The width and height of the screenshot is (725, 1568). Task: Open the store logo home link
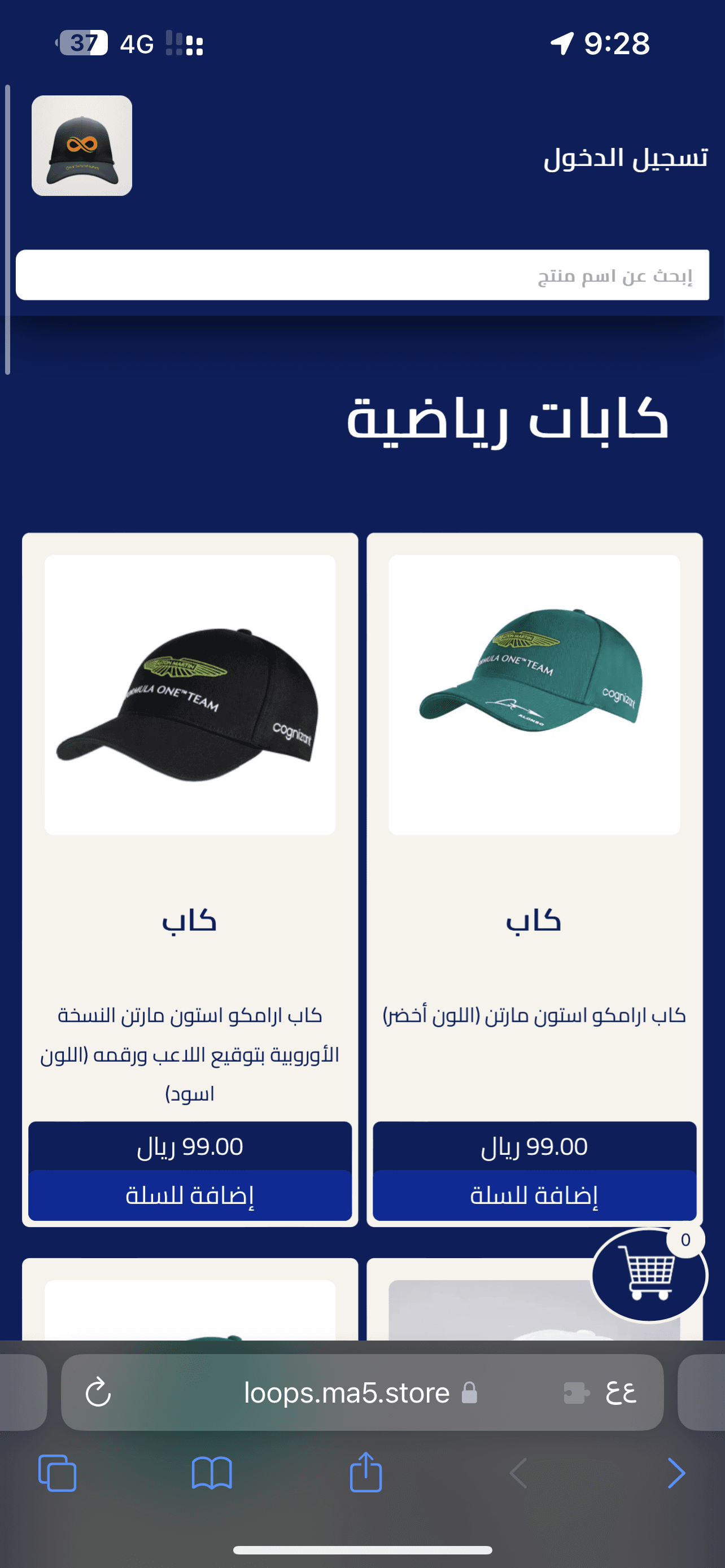click(x=81, y=146)
